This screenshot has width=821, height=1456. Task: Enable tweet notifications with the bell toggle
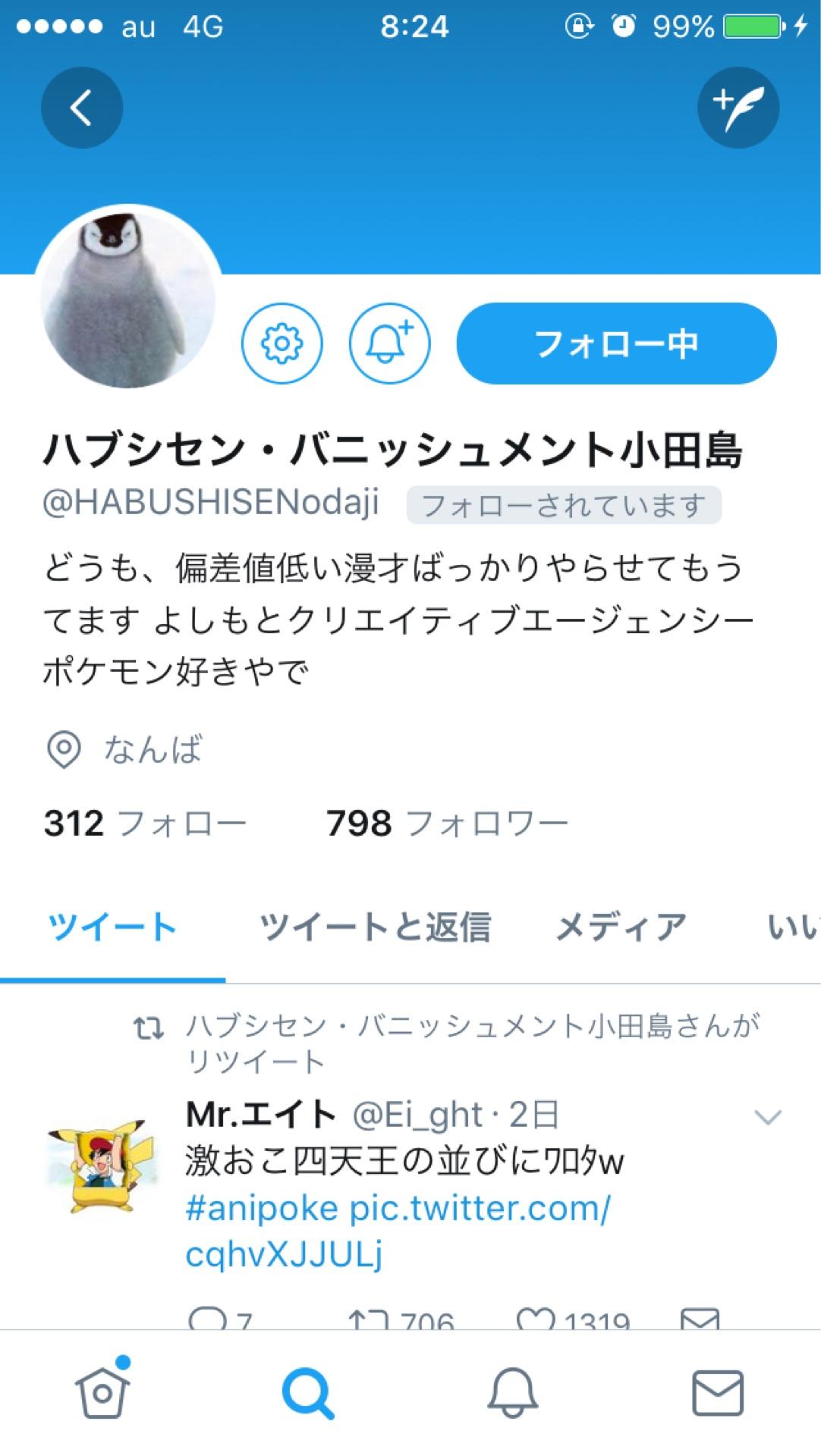(x=388, y=343)
